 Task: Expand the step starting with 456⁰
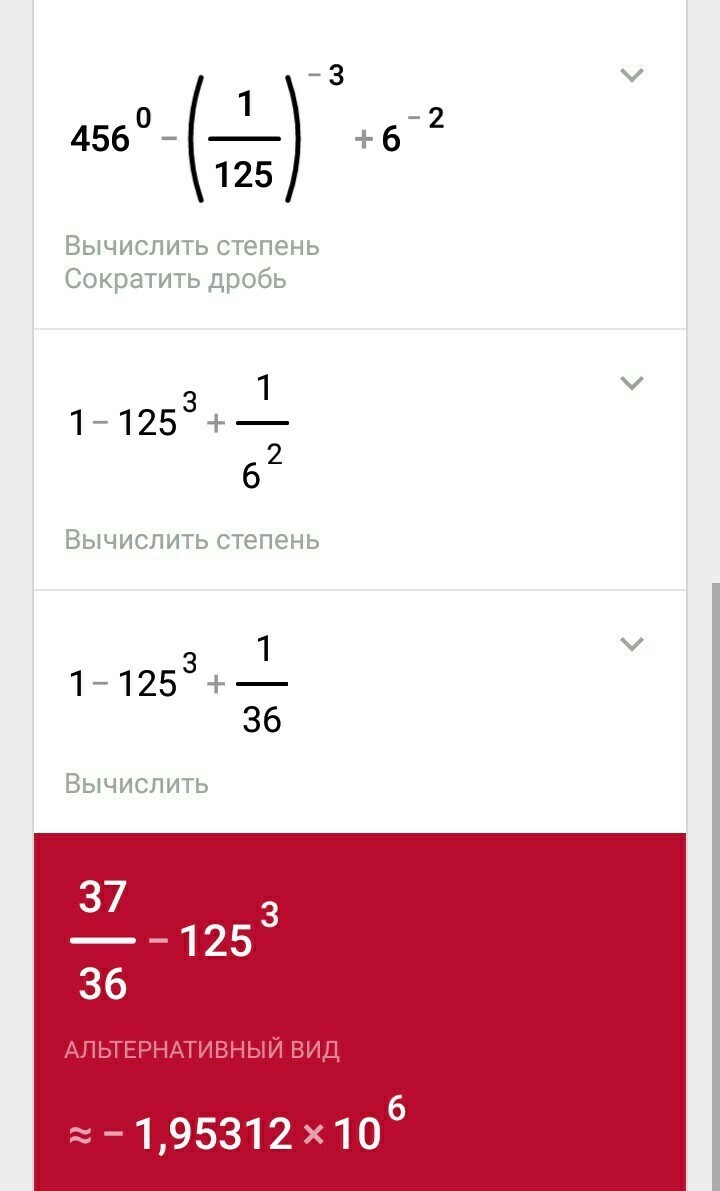(631, 75)
